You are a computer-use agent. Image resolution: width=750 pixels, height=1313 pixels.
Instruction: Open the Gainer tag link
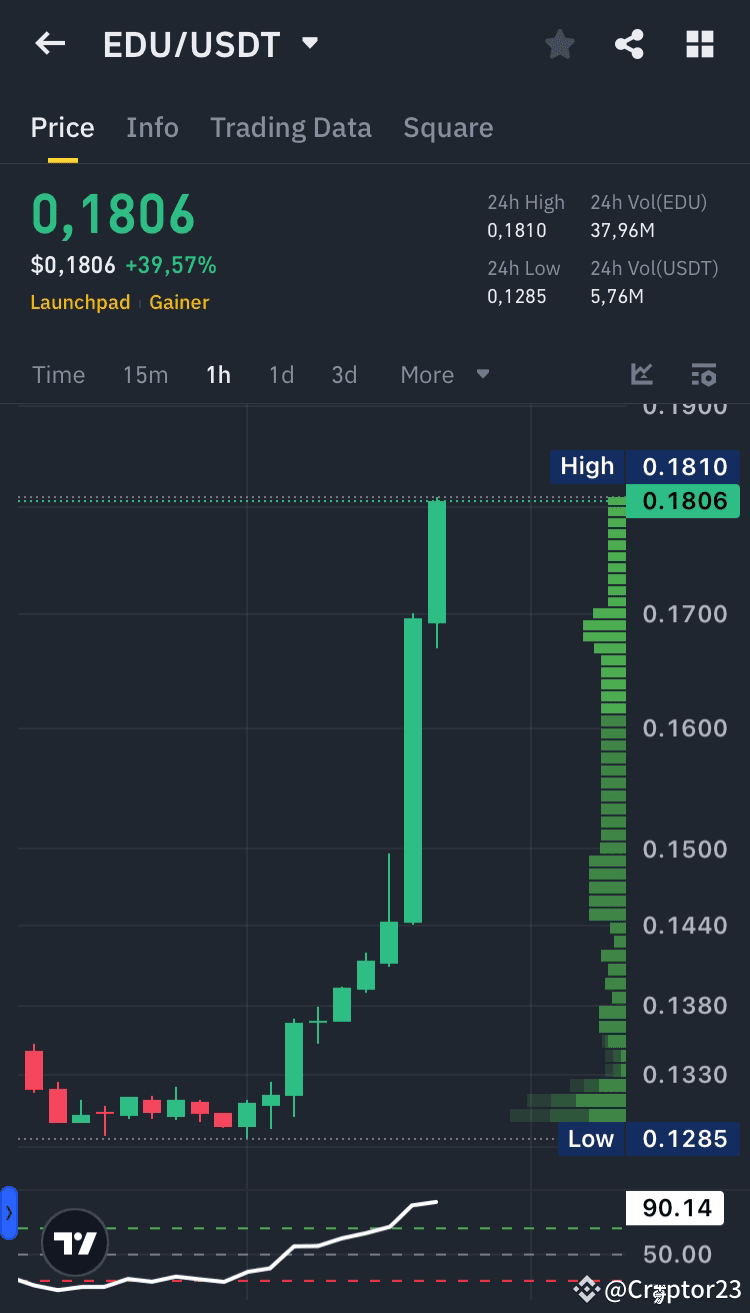[x=179, y=302]
